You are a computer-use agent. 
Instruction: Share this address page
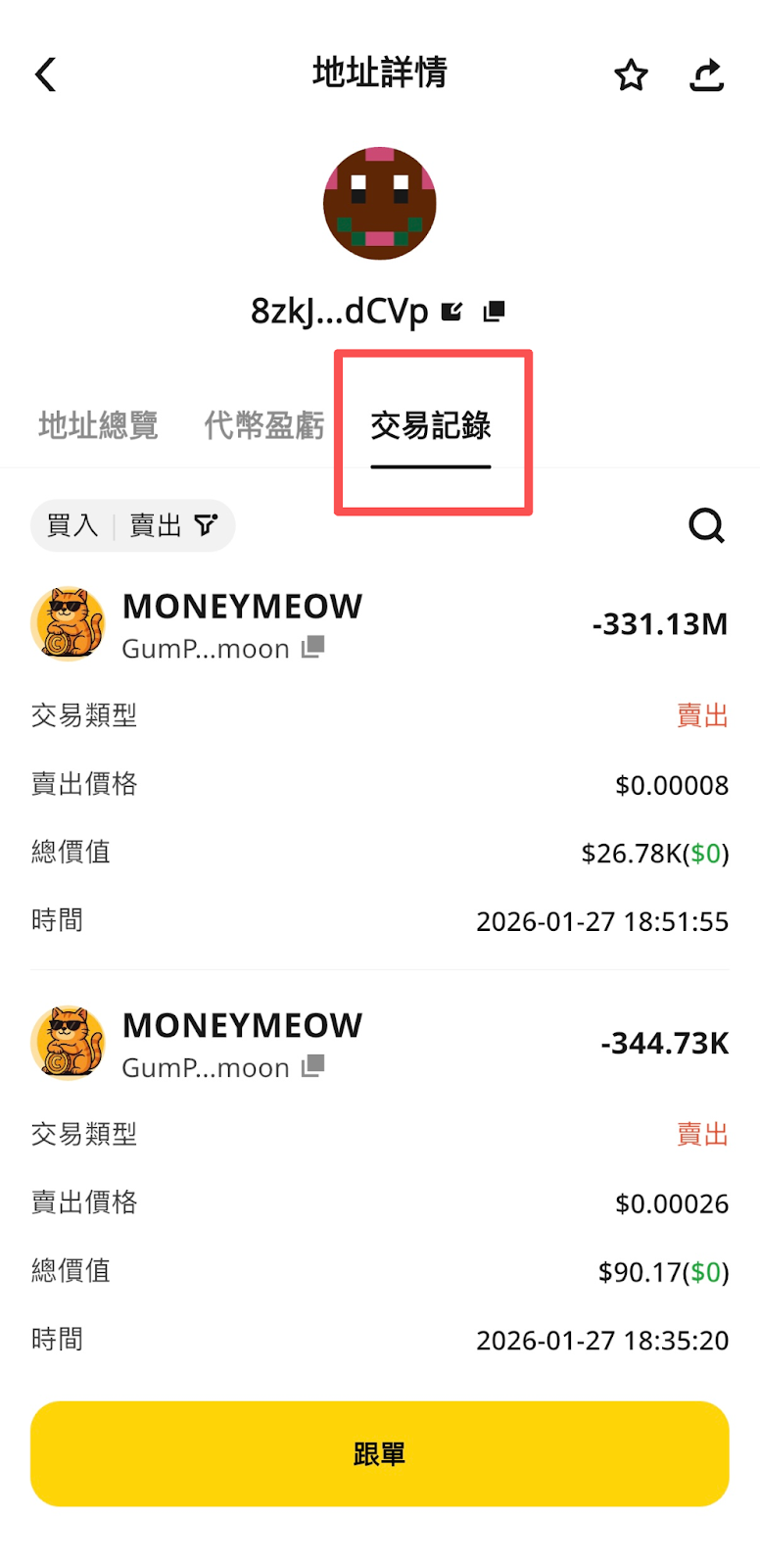pos(706,75)
